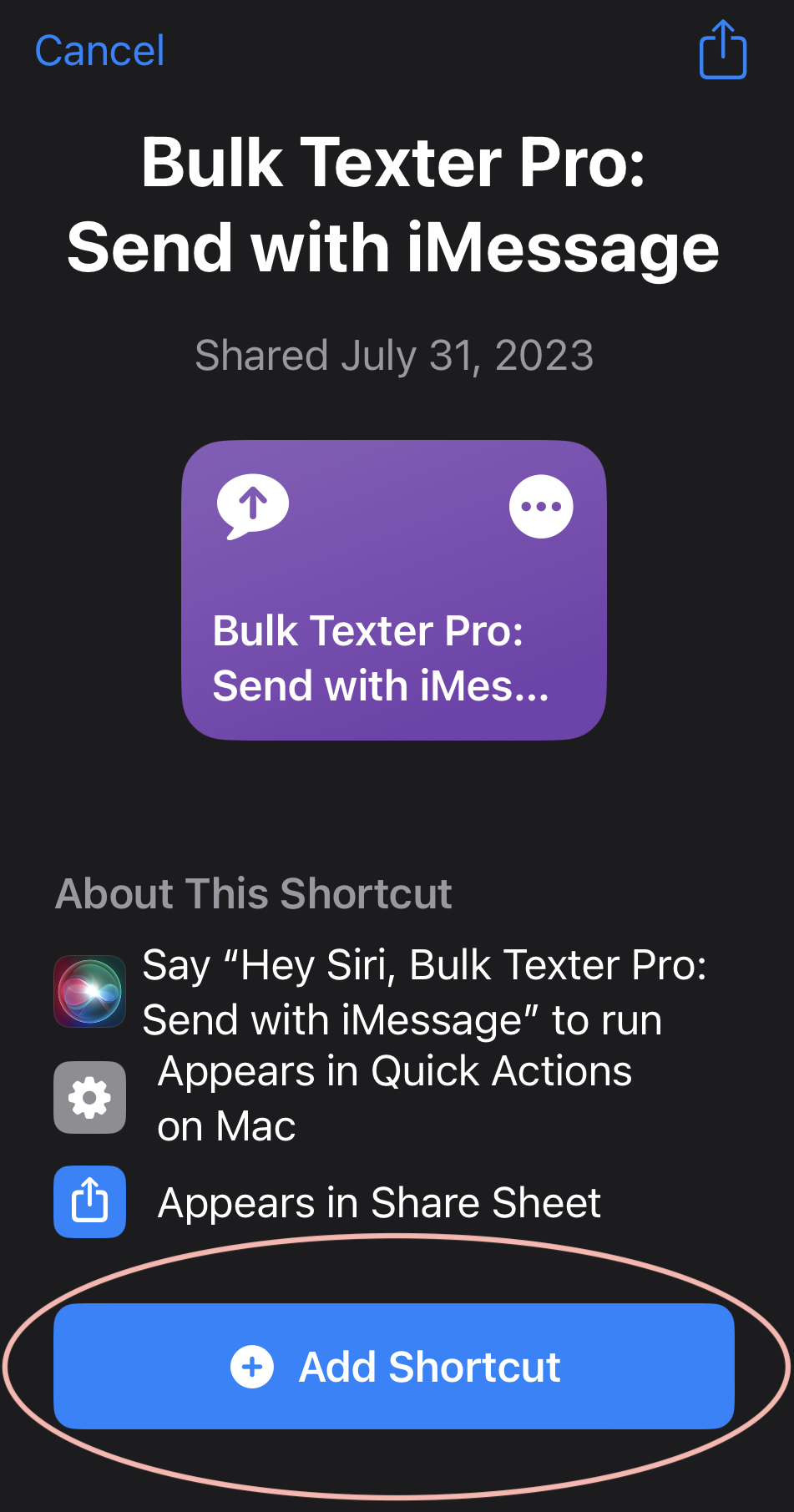Add Shortcut to your library
794x1512 pixels.
(x=394, y=1366)
